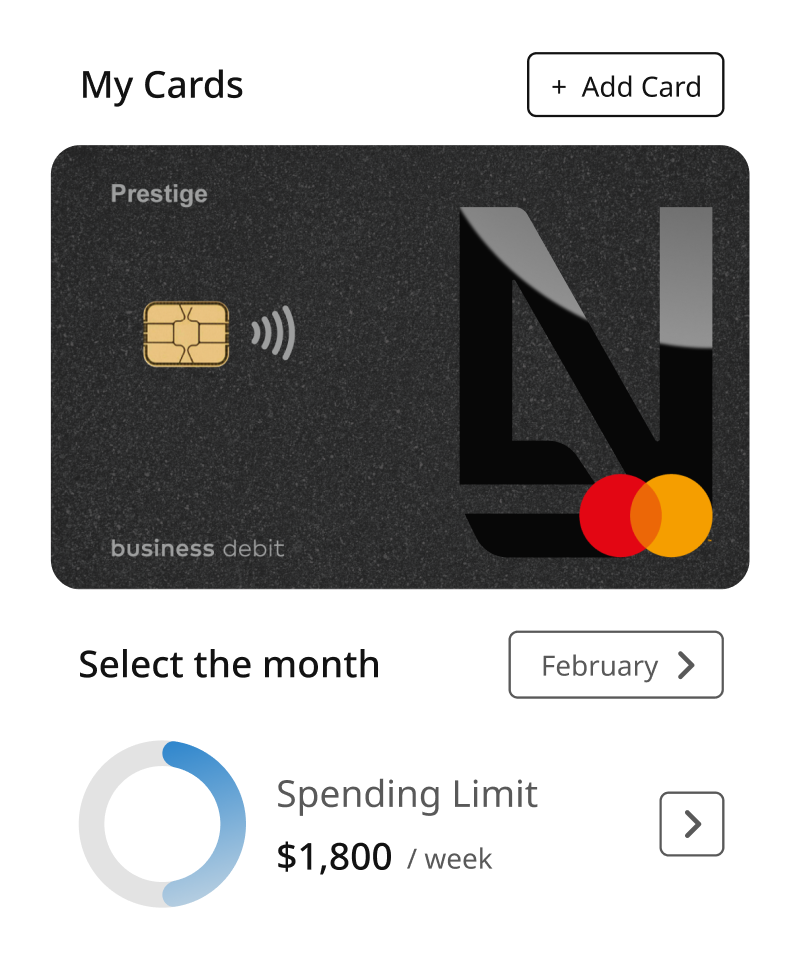This screenshot has width=801, height=958.
Task: Open the February month picker
Action: tap(615, 665)
